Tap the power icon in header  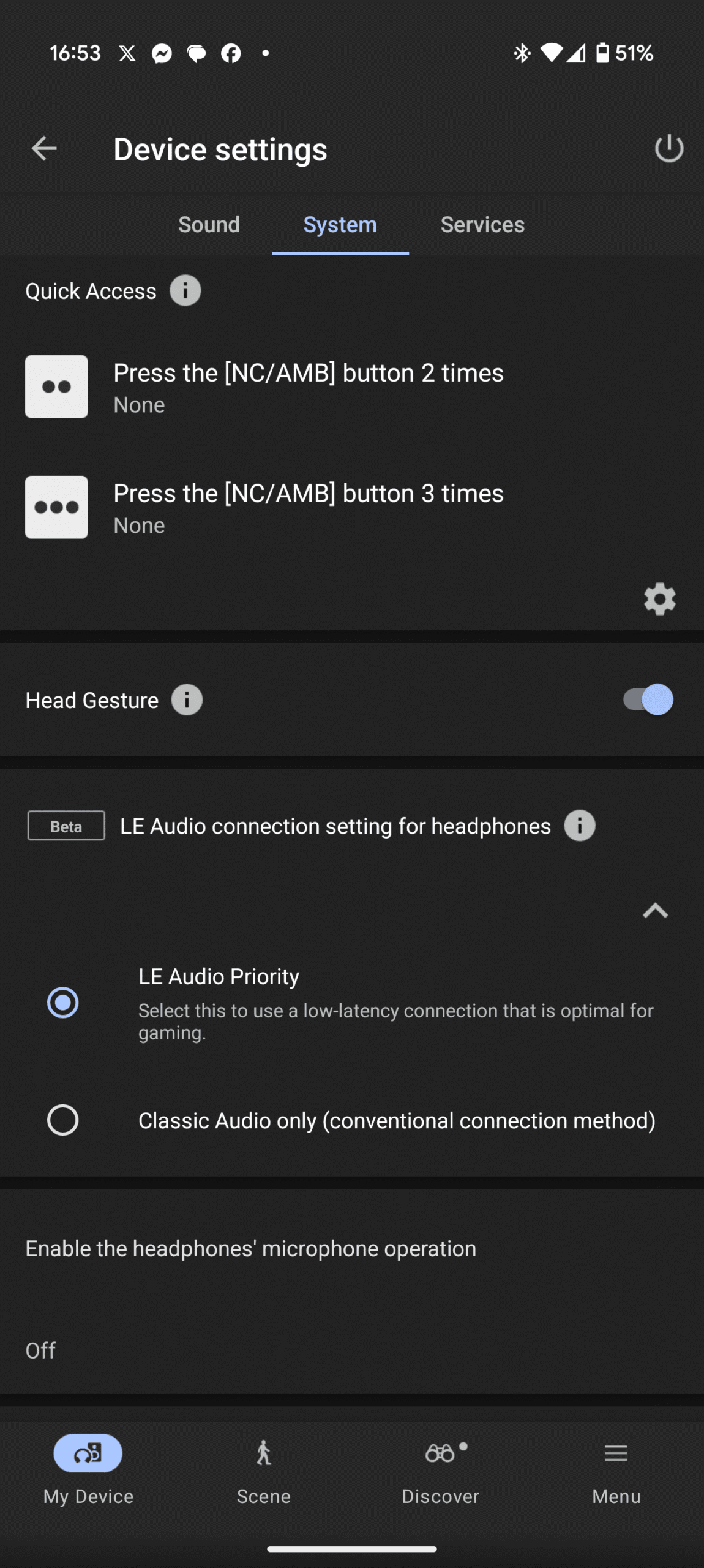(668, 149)
